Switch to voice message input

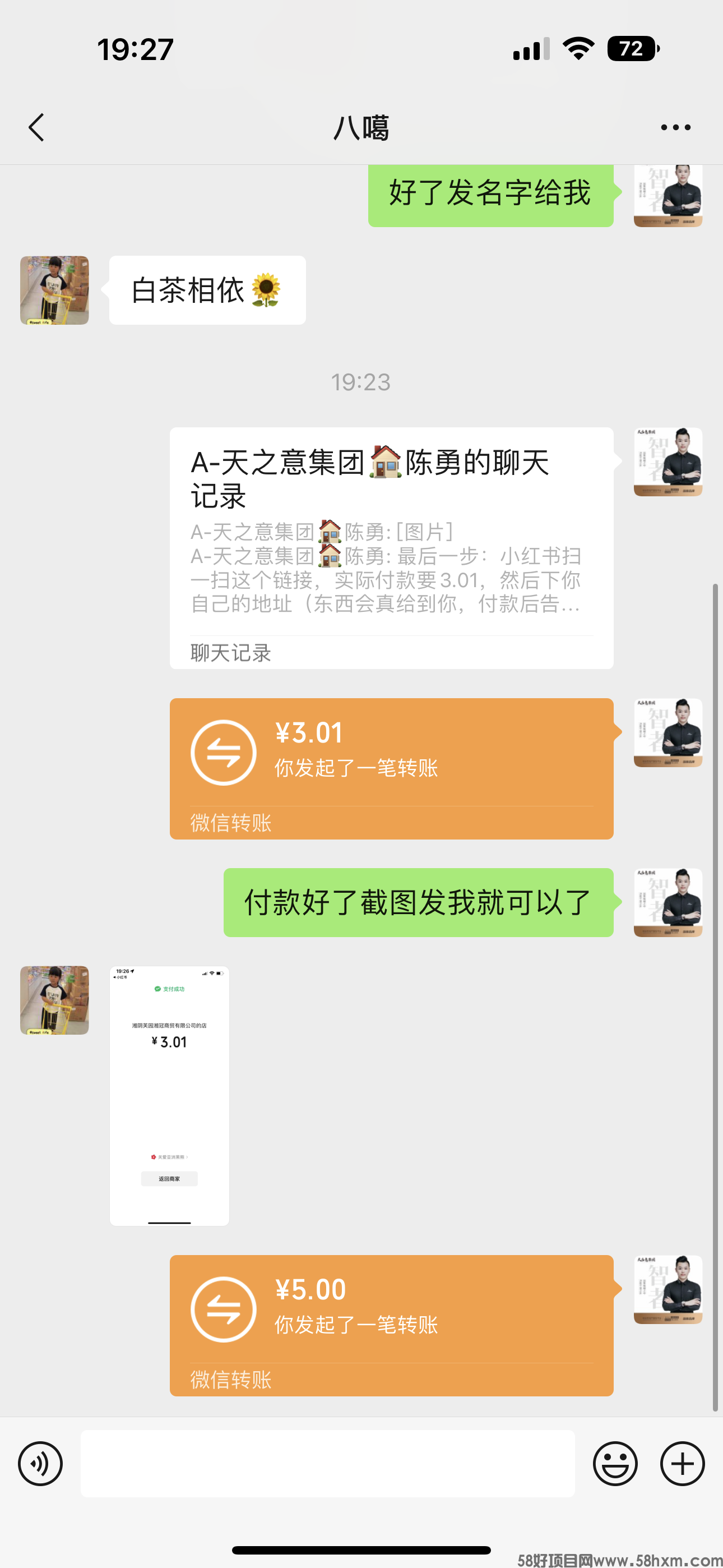point(40,1463)
